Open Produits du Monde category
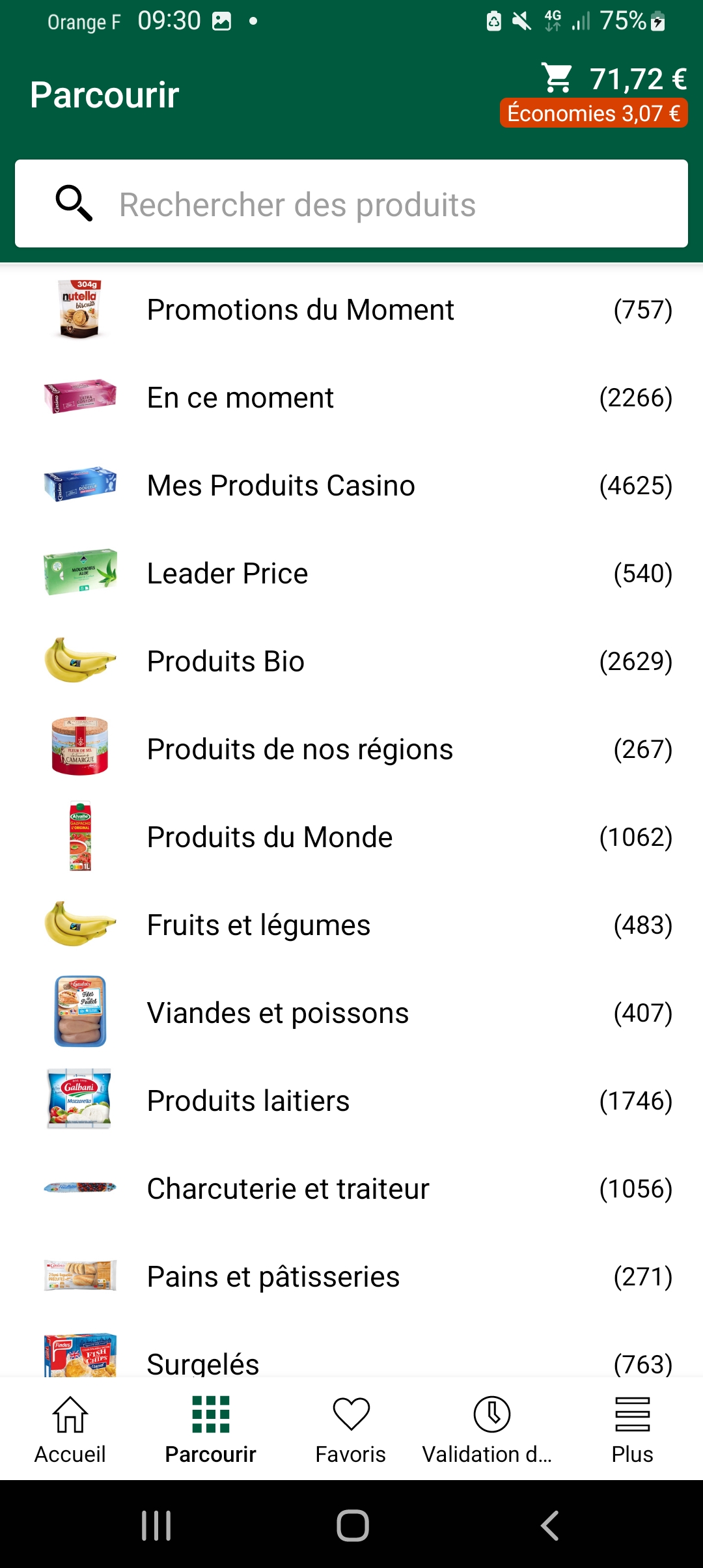 tap(351, 837)
